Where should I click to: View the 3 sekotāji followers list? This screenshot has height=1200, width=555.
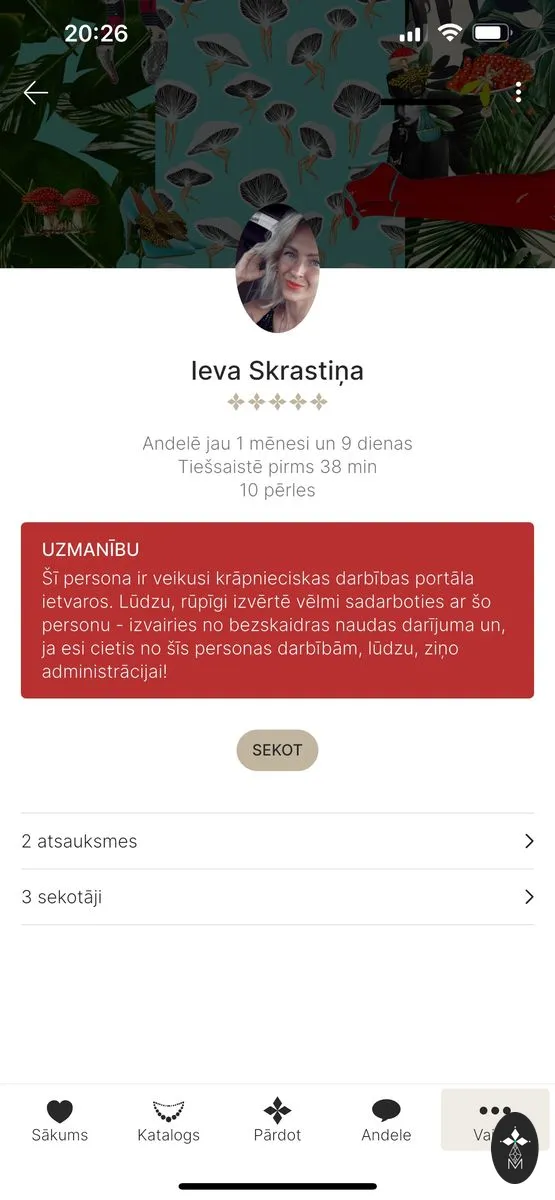277,897
